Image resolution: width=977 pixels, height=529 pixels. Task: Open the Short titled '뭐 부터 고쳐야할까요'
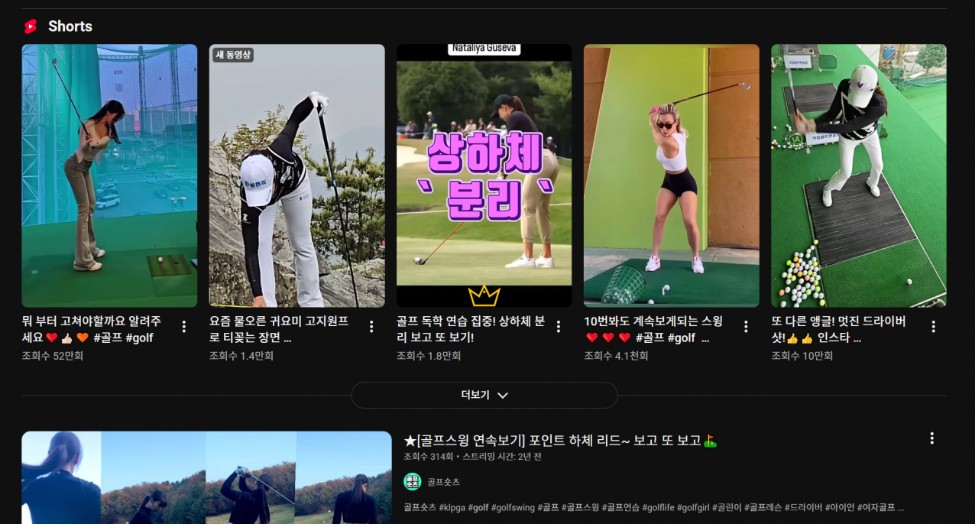pos(109,175)
